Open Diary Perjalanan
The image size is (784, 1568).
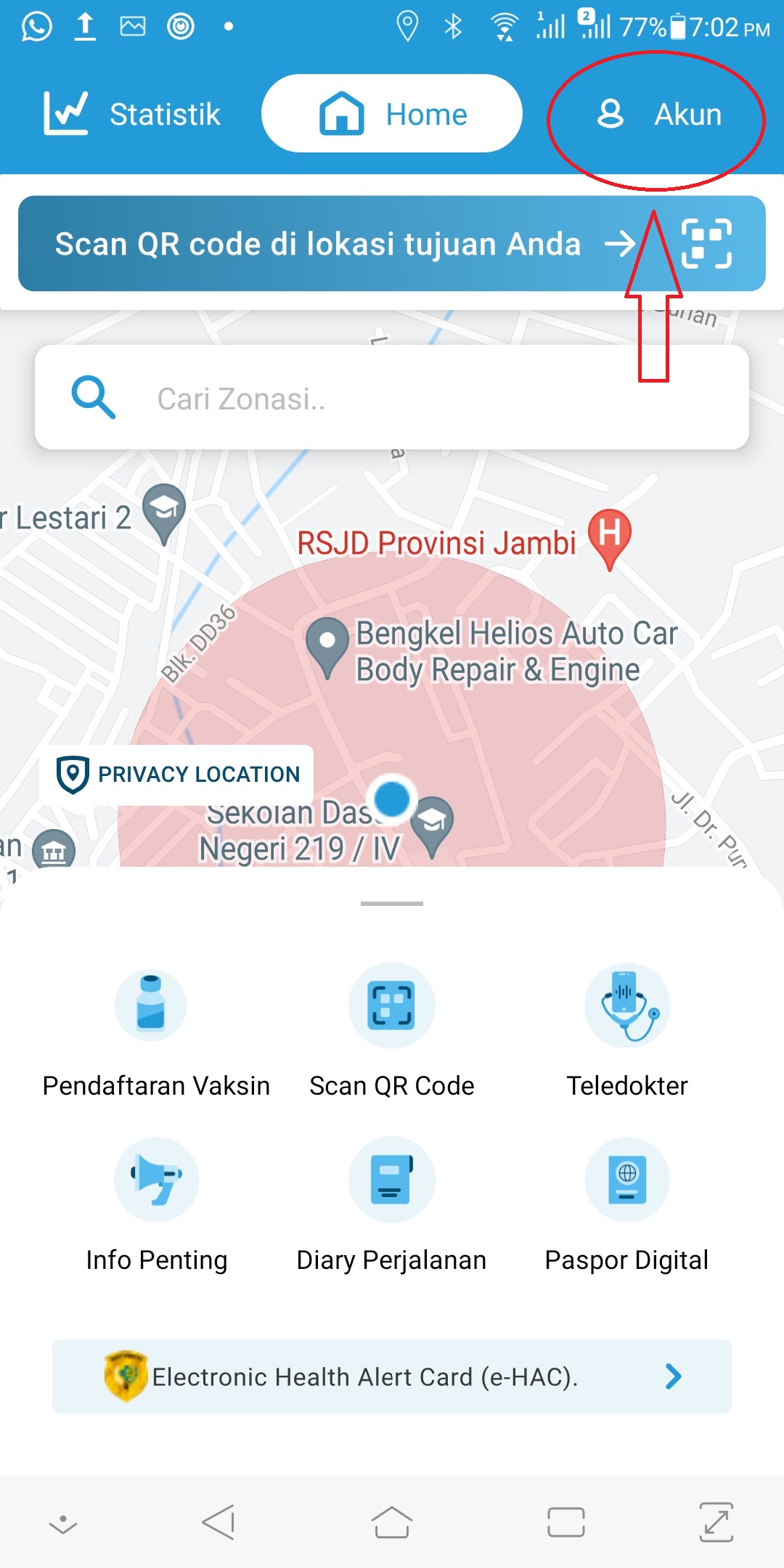tap(392, 1206)
